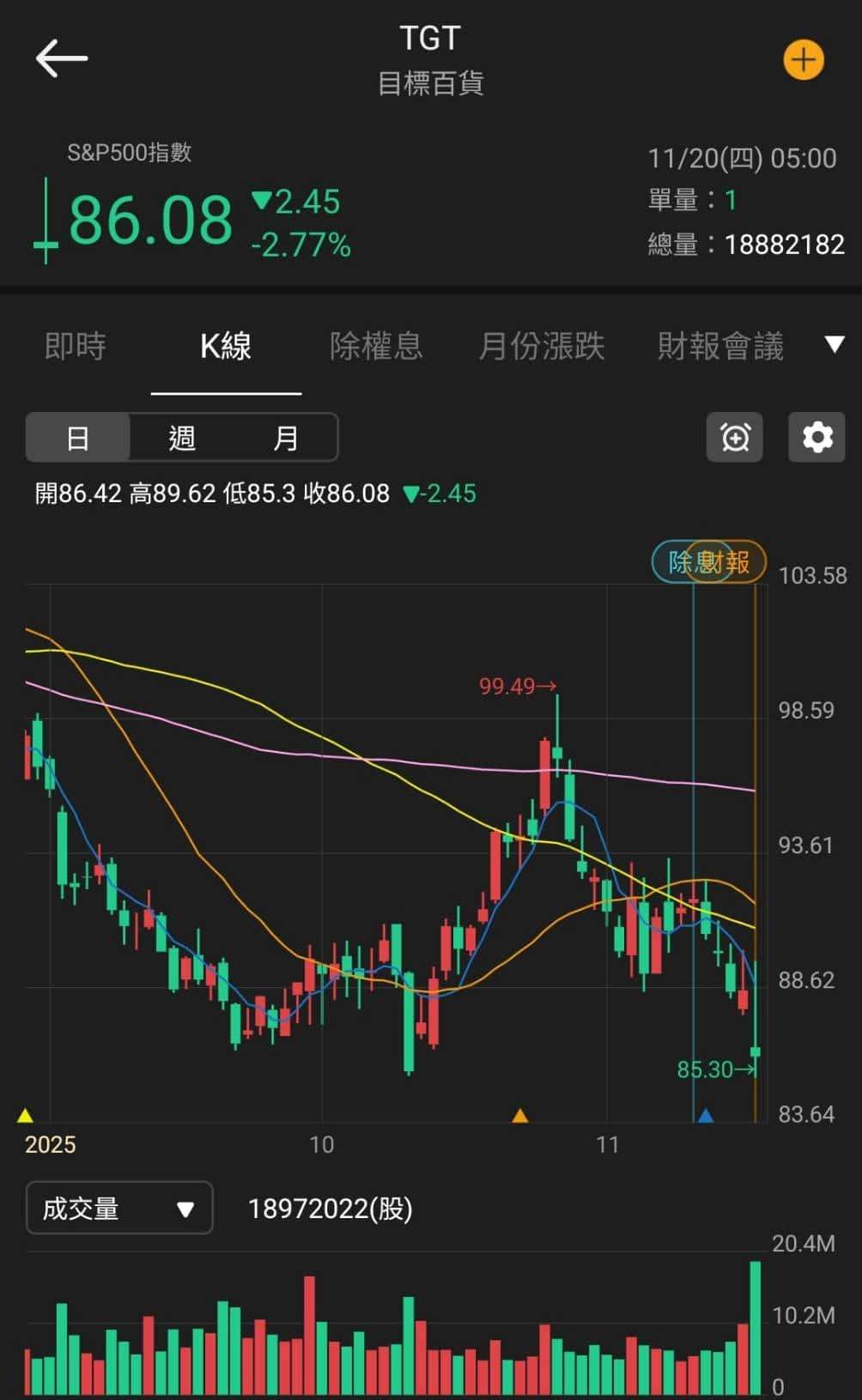Switch to the 除權息 tab
862x1400 pixels.
tap(376, 344)
